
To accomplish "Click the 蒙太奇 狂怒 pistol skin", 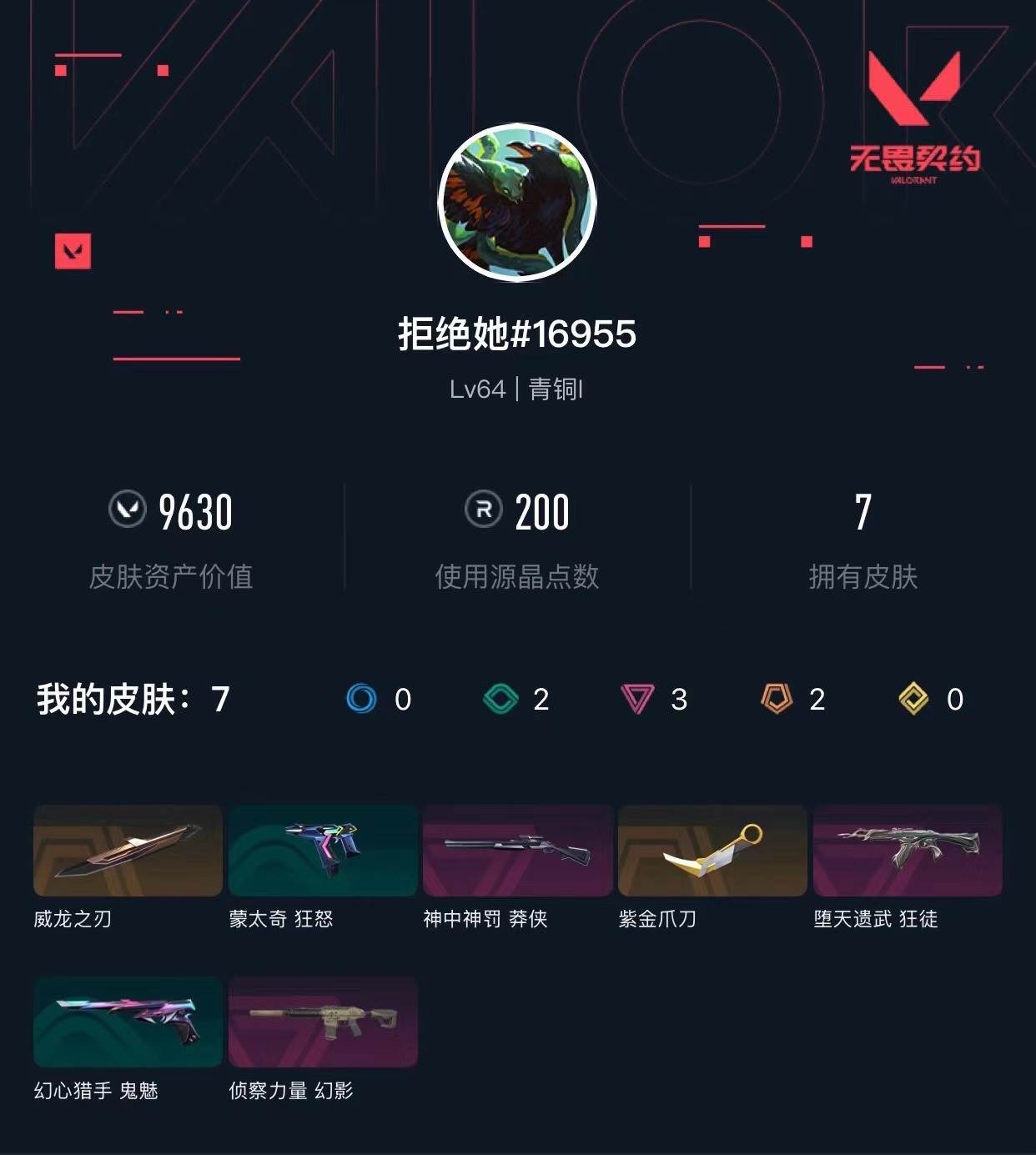I will [324, 851].
